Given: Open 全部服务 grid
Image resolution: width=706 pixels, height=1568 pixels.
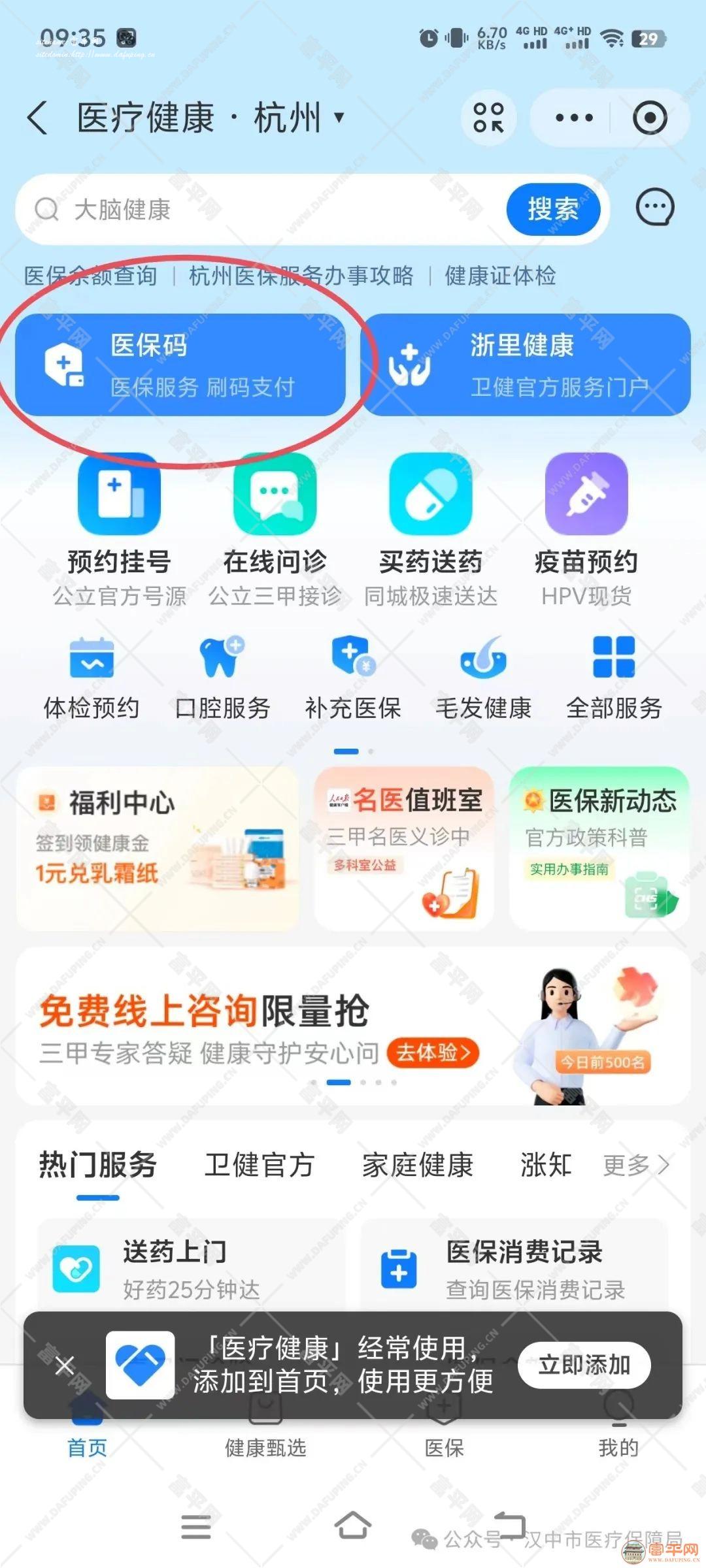Looking at the screenshot, I should click(613, 676).
